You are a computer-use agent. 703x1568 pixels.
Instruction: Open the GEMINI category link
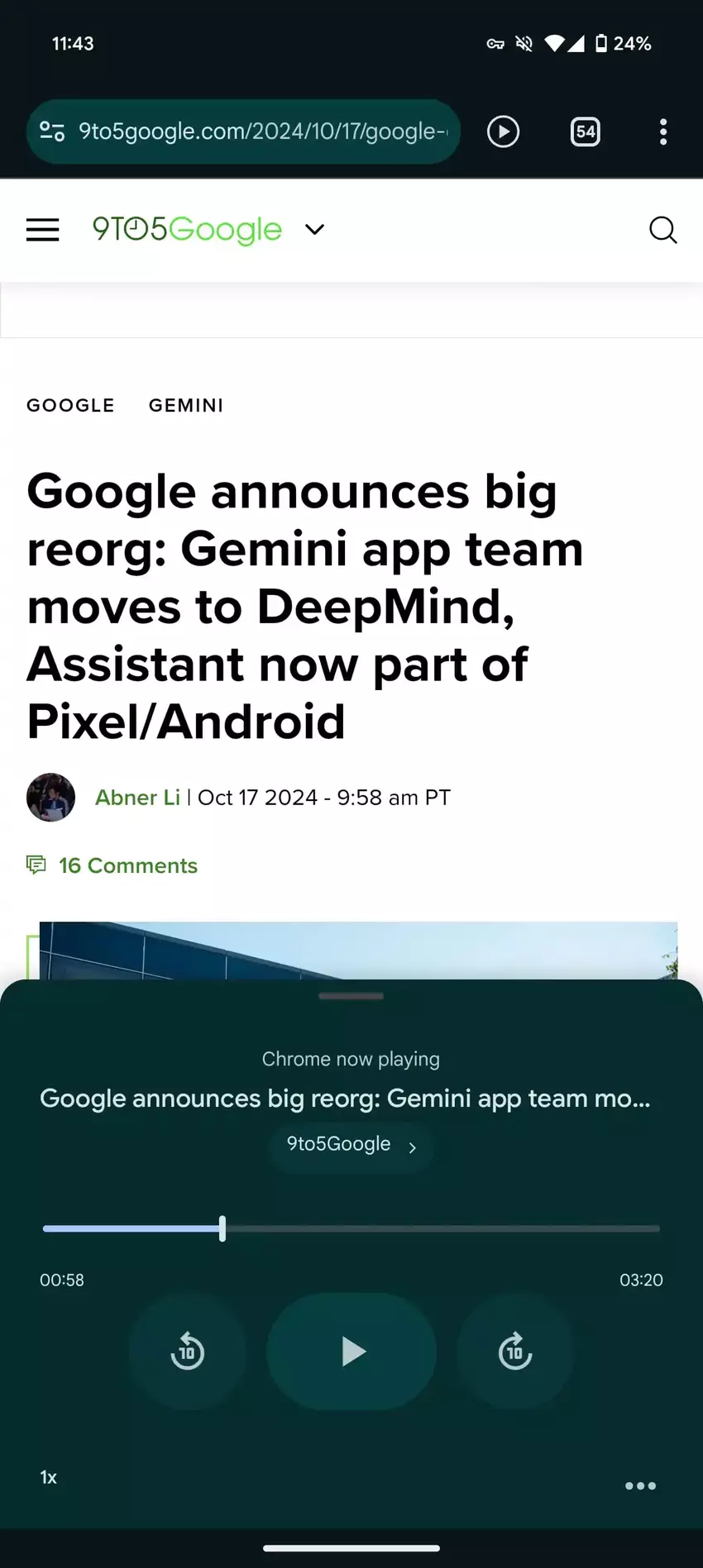(186, 405)
